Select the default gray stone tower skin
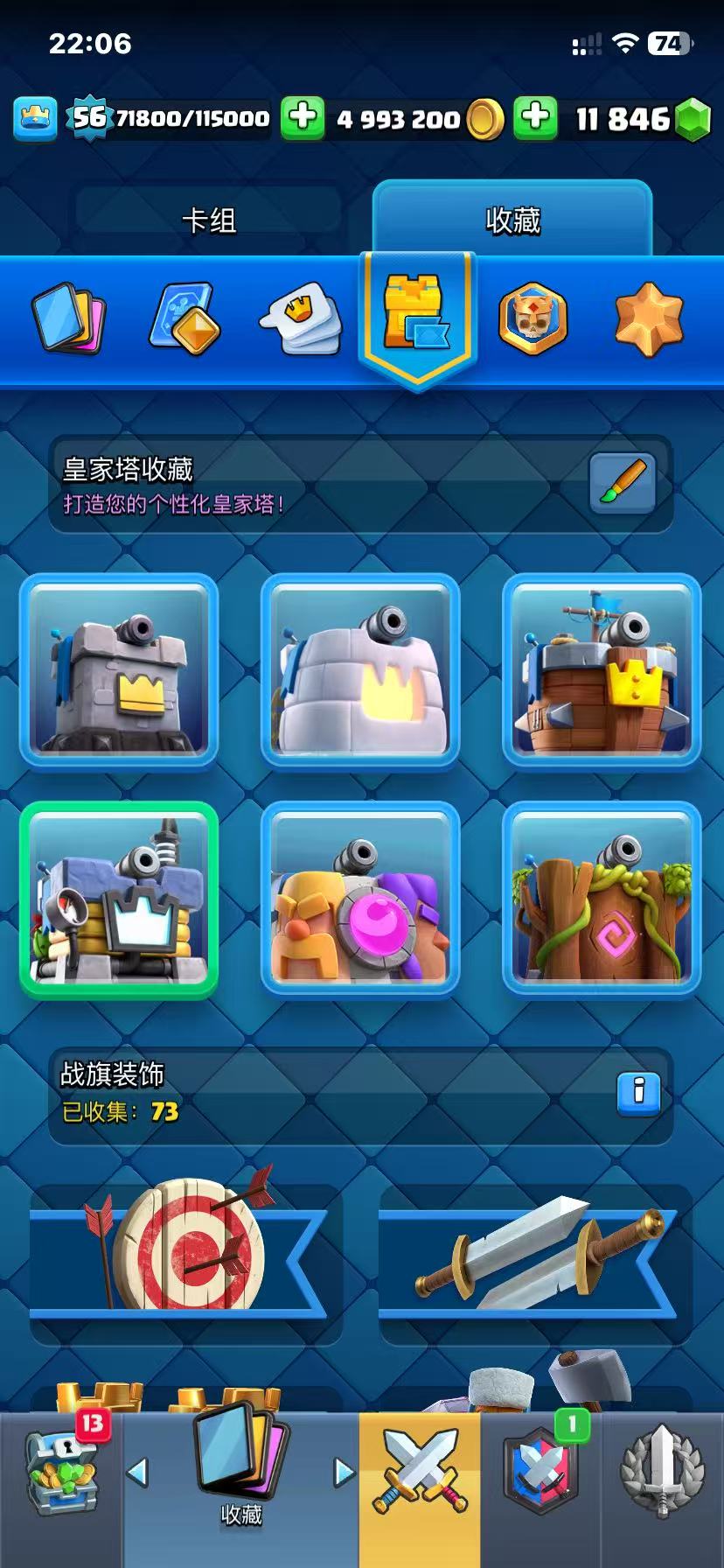The image size is (724, 1568). click(119, 670)
